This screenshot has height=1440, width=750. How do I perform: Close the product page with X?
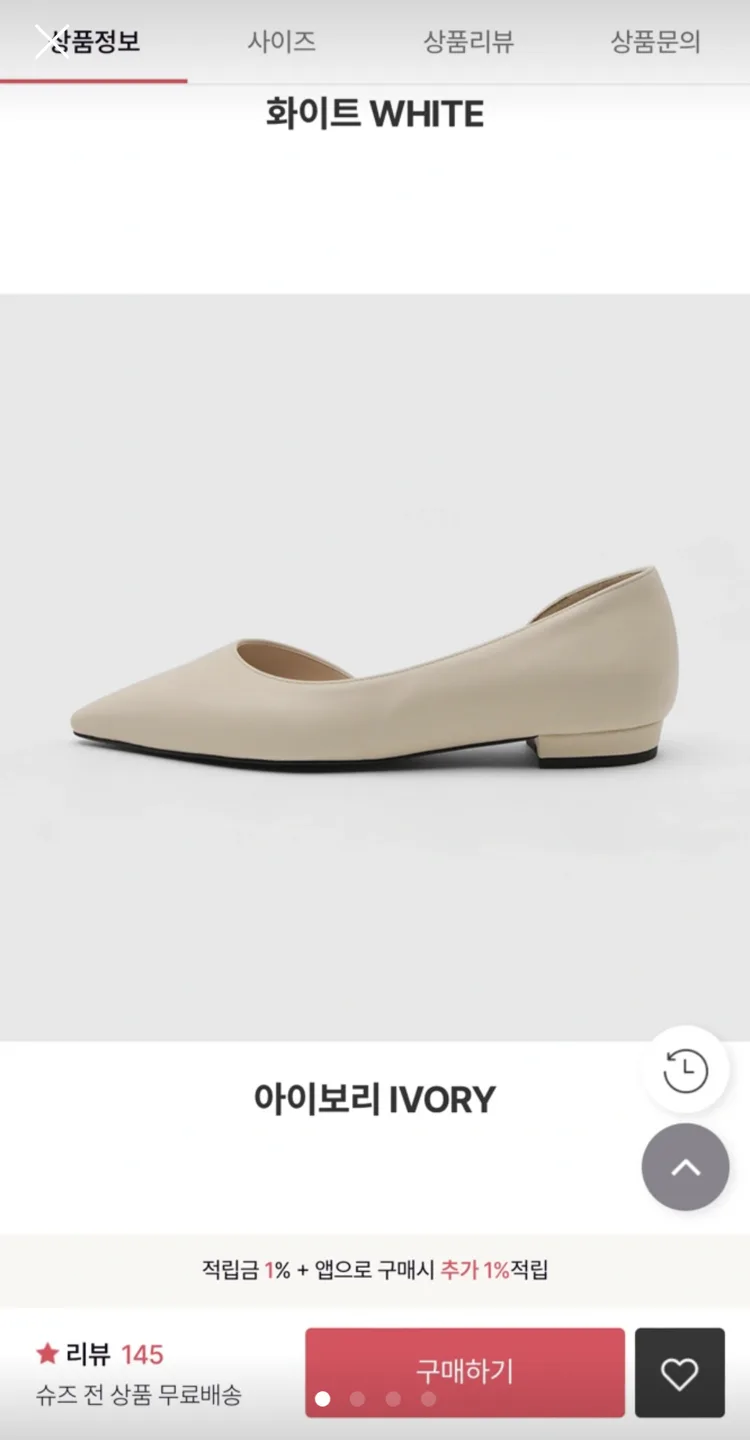tap(50, 42)
